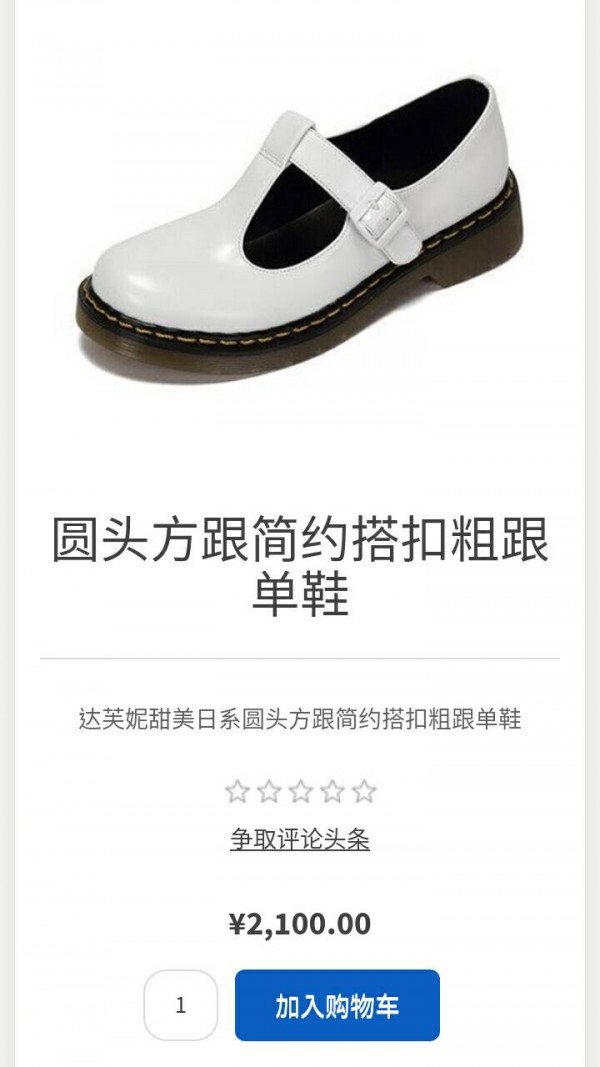Tap the 加入购物车 button
The image size is (600, 1067).
[x=337, y=1005]
